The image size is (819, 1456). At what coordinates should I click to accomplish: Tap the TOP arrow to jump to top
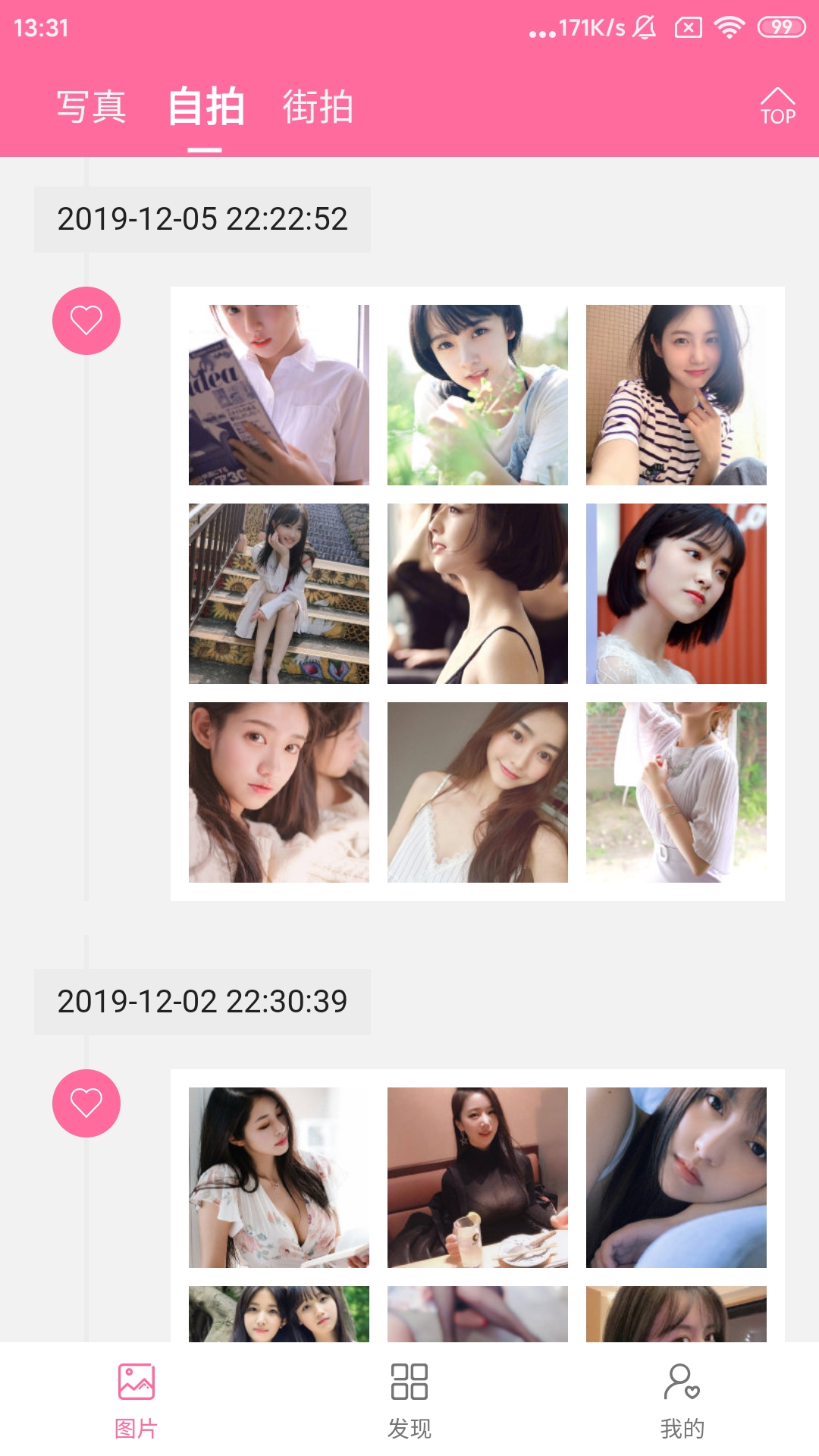pyautogui.click(x=778, y=106)
